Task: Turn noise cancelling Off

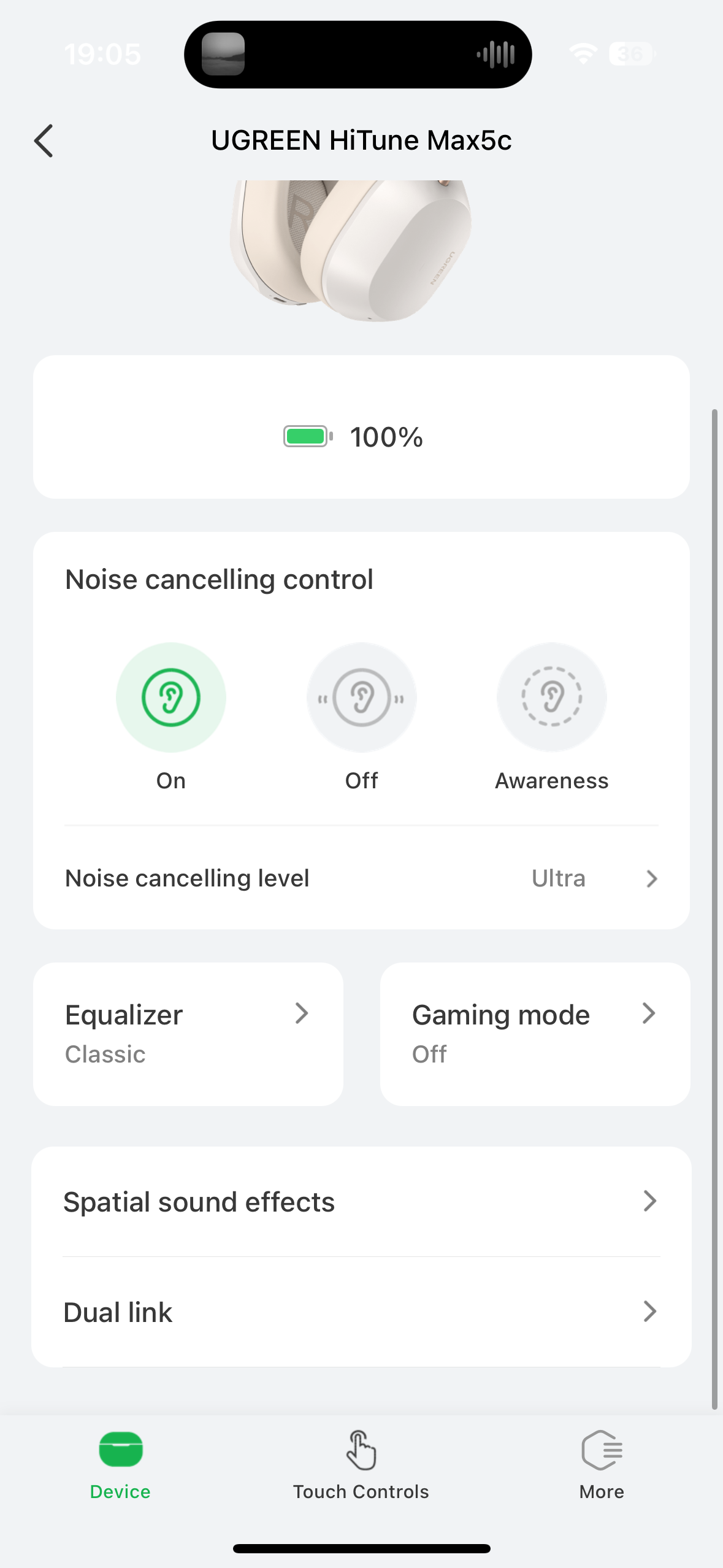Action: [362, 698]
